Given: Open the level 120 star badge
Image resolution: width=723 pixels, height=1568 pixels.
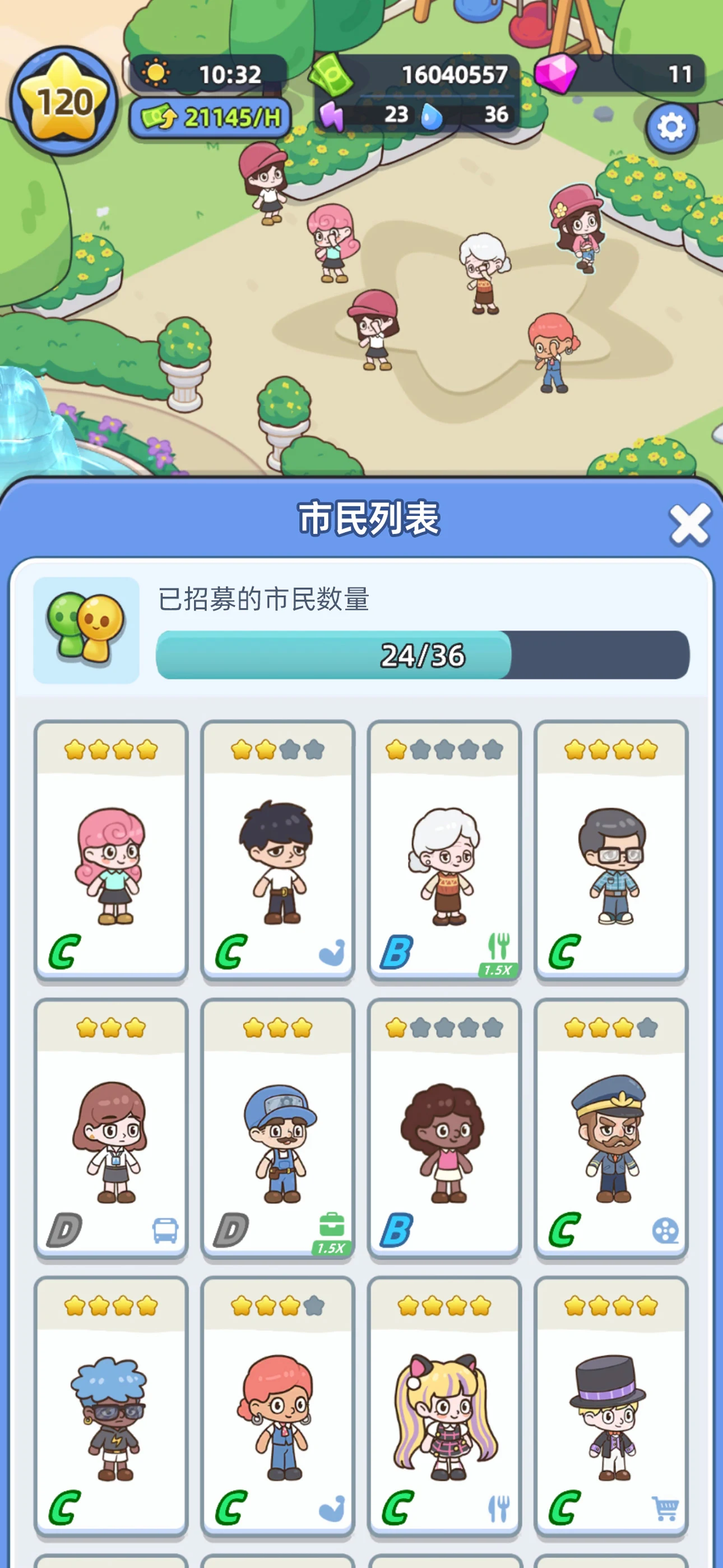Looking at the screenshot, I should coord(64,102).
